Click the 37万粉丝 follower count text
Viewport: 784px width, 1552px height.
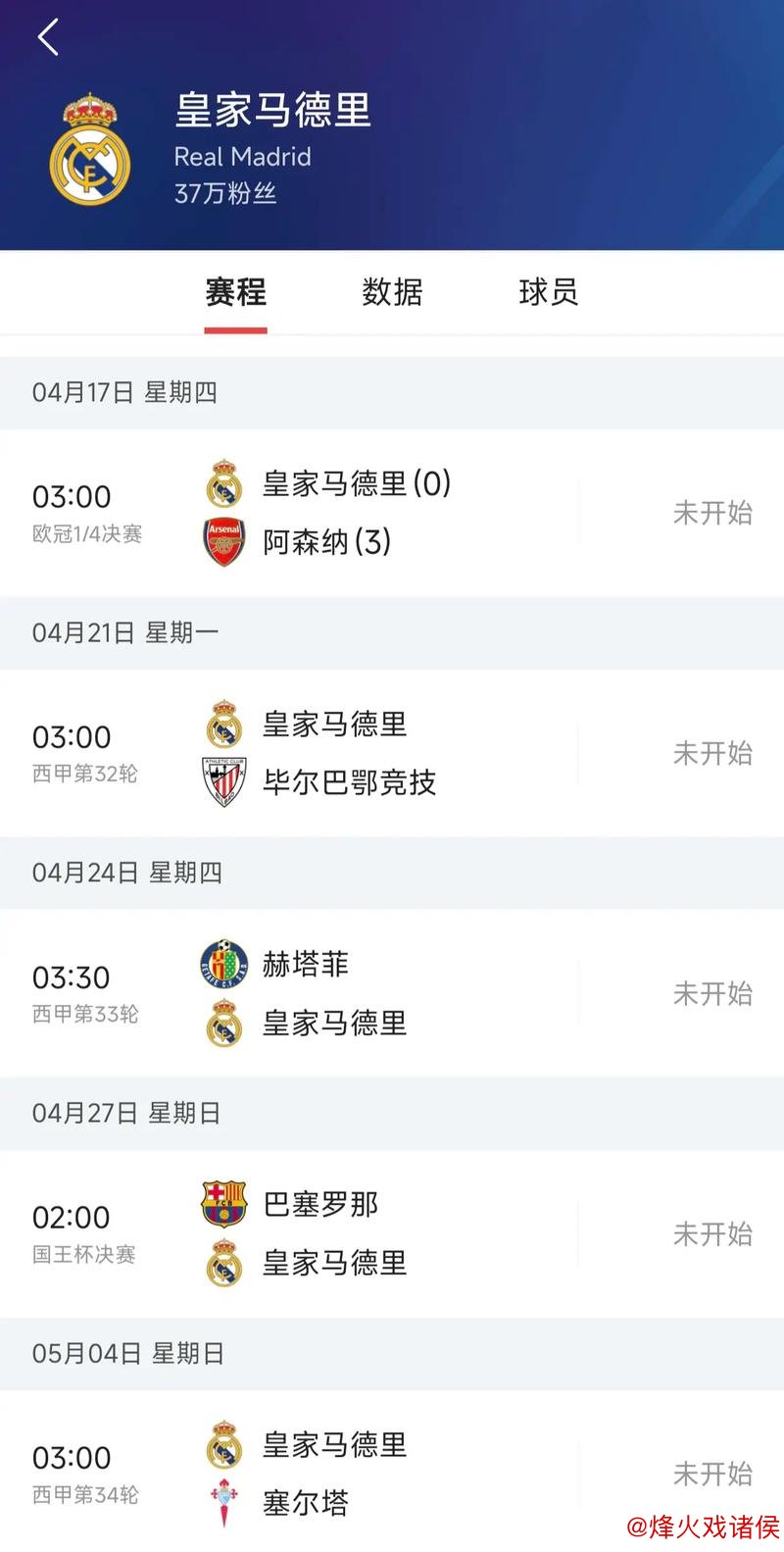point(223,195)
